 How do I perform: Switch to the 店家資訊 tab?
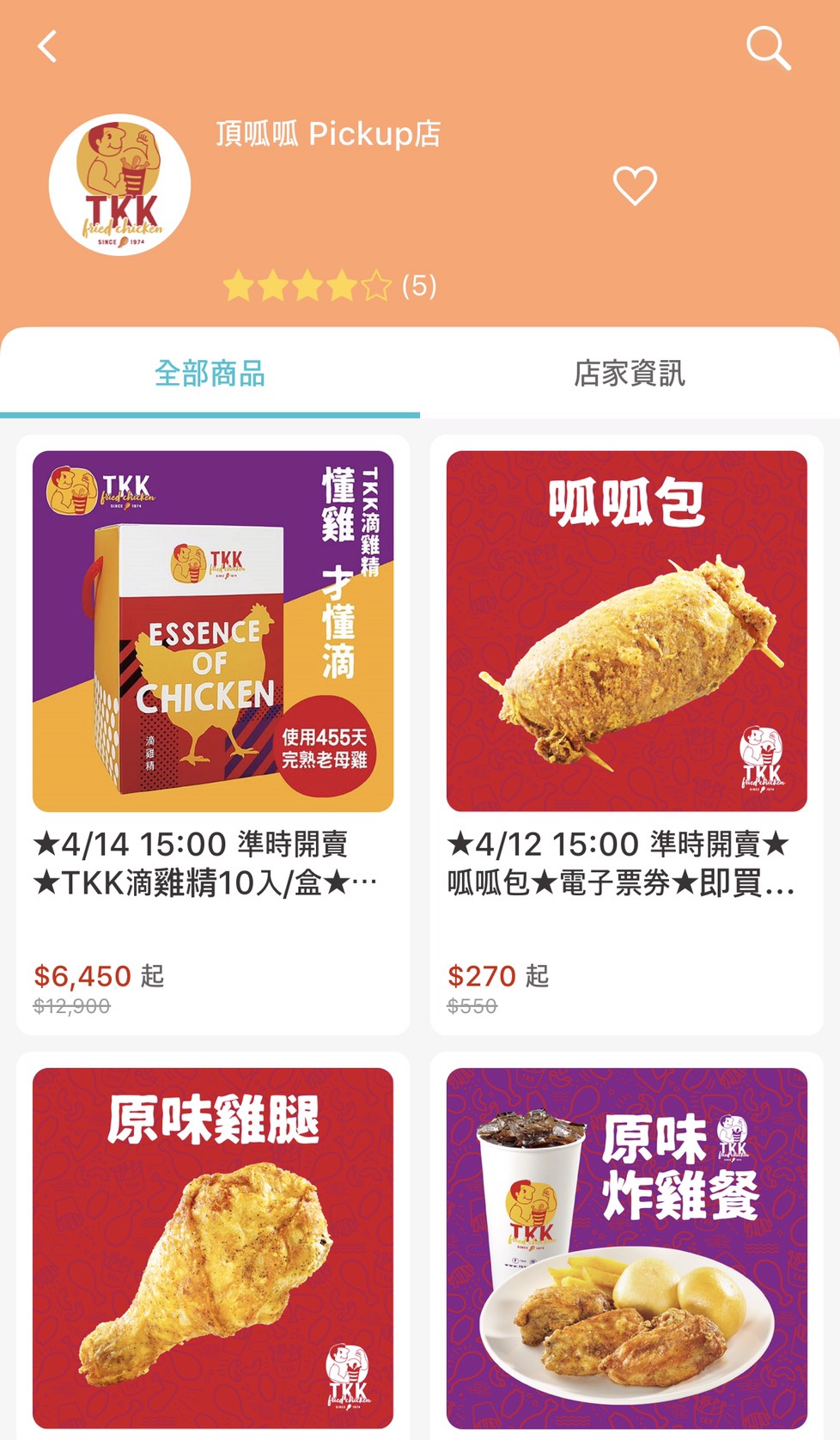click(x=629, y=374)
